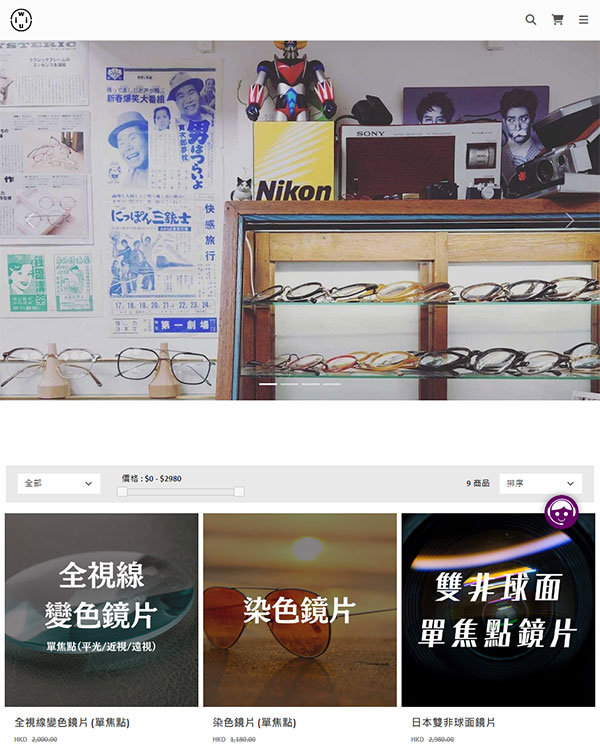Open the 雙非球面單焦點鏡片 product card

pos(497,610)
